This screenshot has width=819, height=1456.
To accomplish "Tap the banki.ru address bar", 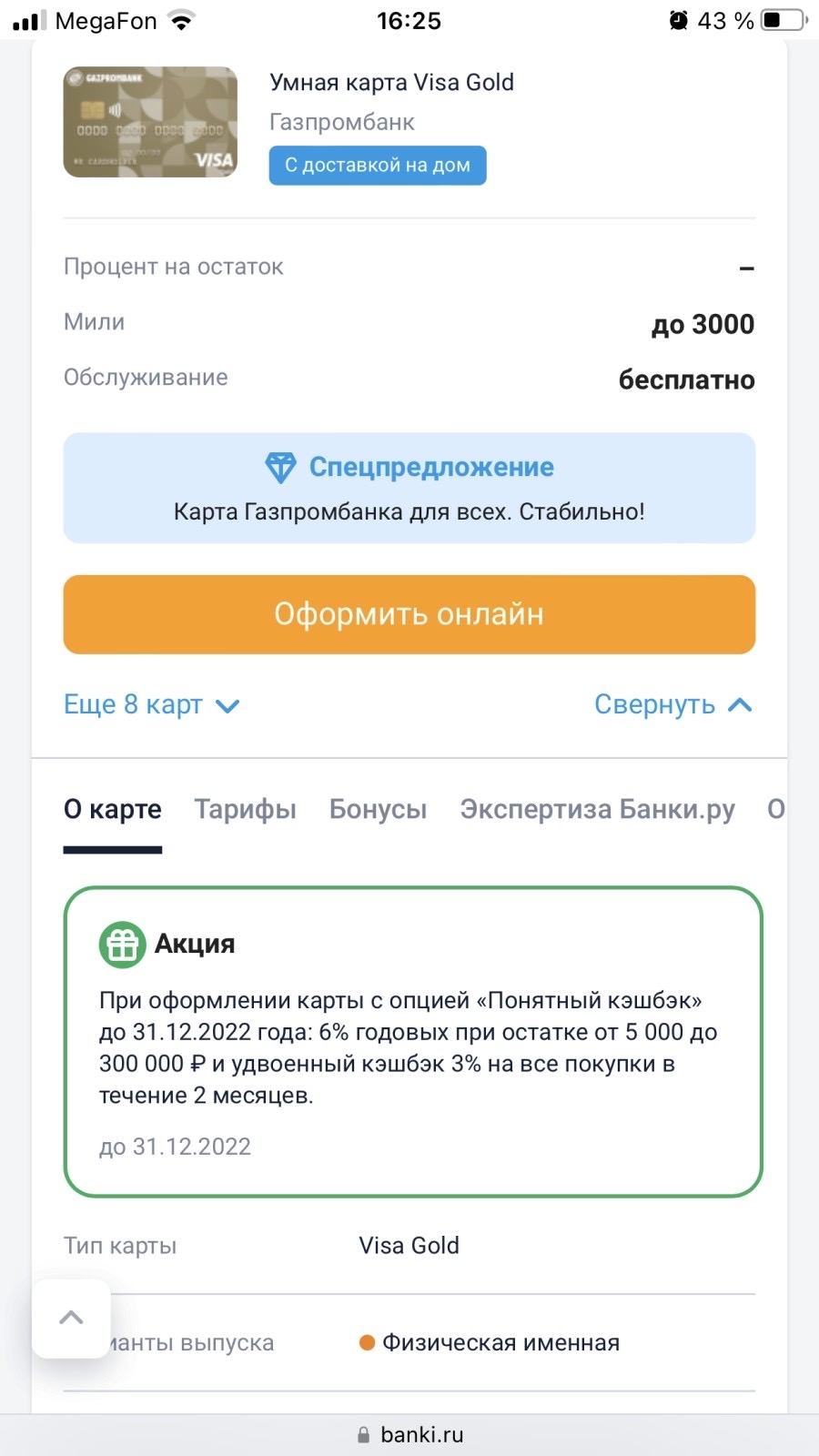I will coord(409,1435).
